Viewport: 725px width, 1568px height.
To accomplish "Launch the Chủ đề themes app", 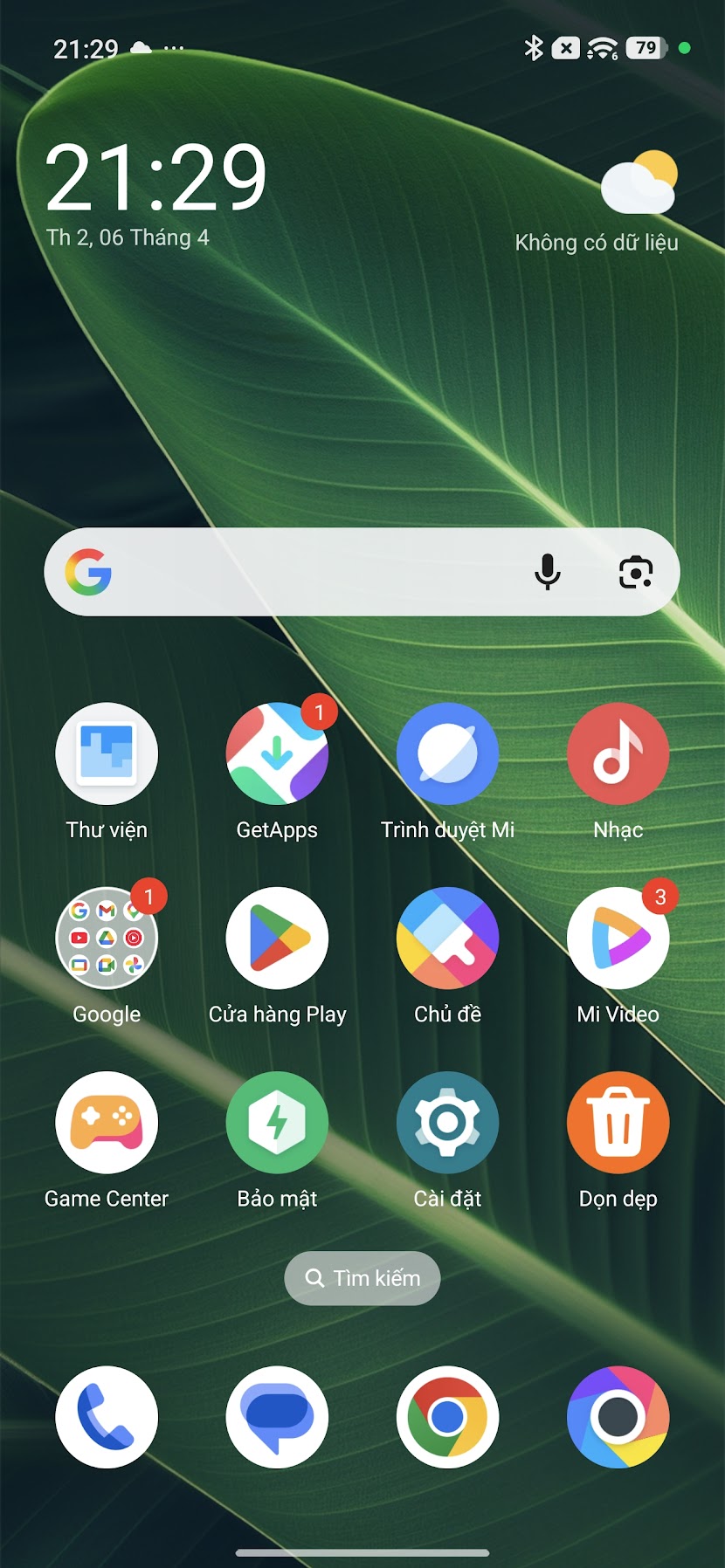I will [447, 939].
